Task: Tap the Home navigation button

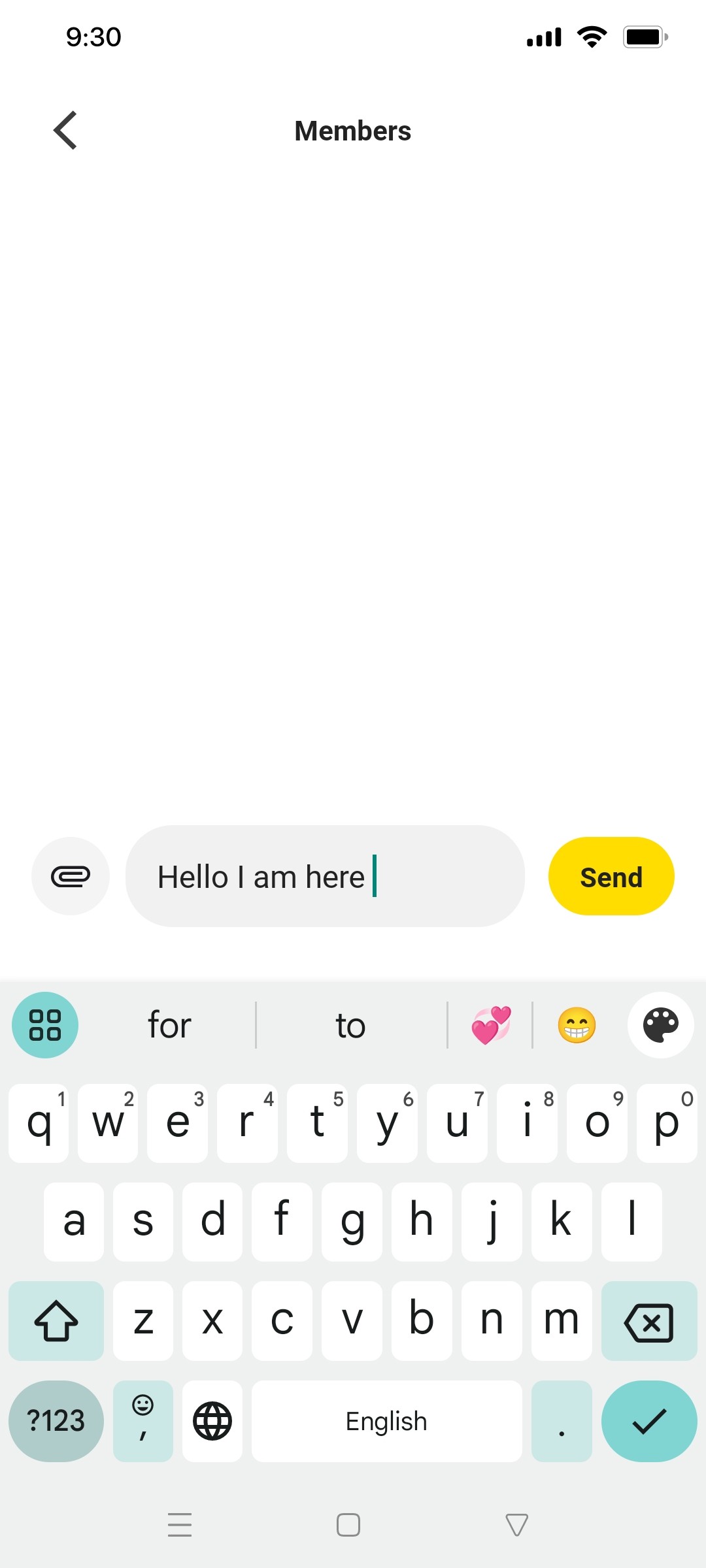Action: tap(348, 1525)
